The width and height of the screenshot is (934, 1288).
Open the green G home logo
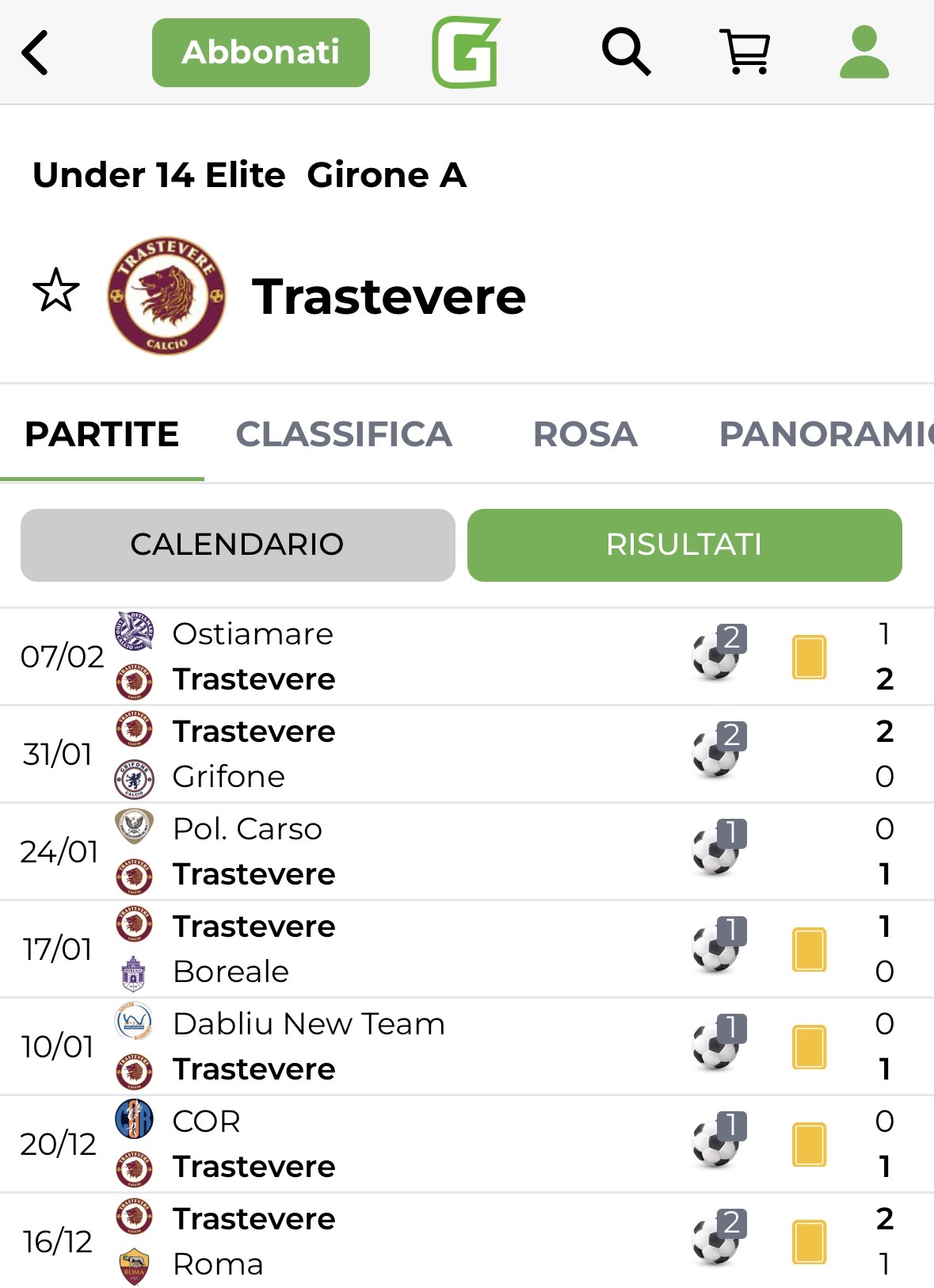pyautogui.click(x=466, y=52)
